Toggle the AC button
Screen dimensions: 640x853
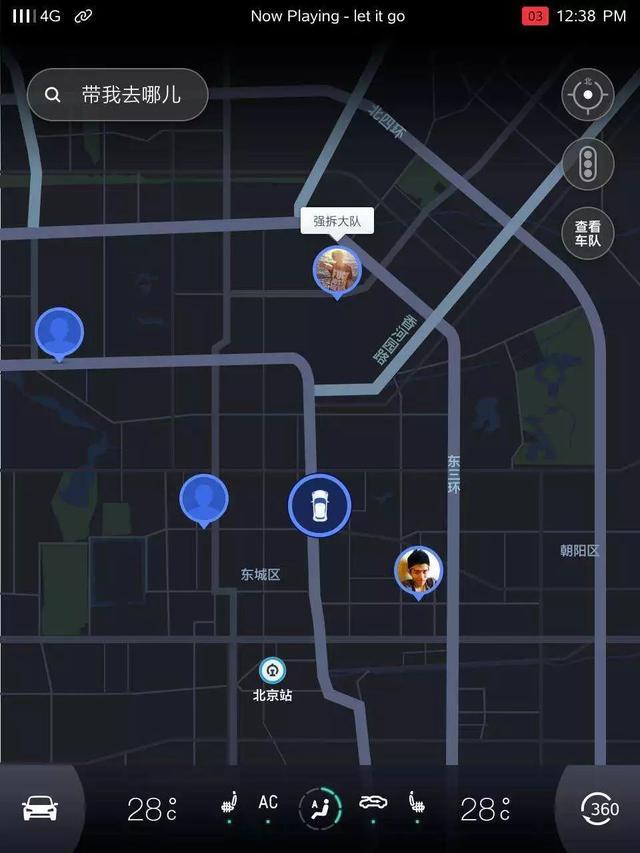point(268,803)
